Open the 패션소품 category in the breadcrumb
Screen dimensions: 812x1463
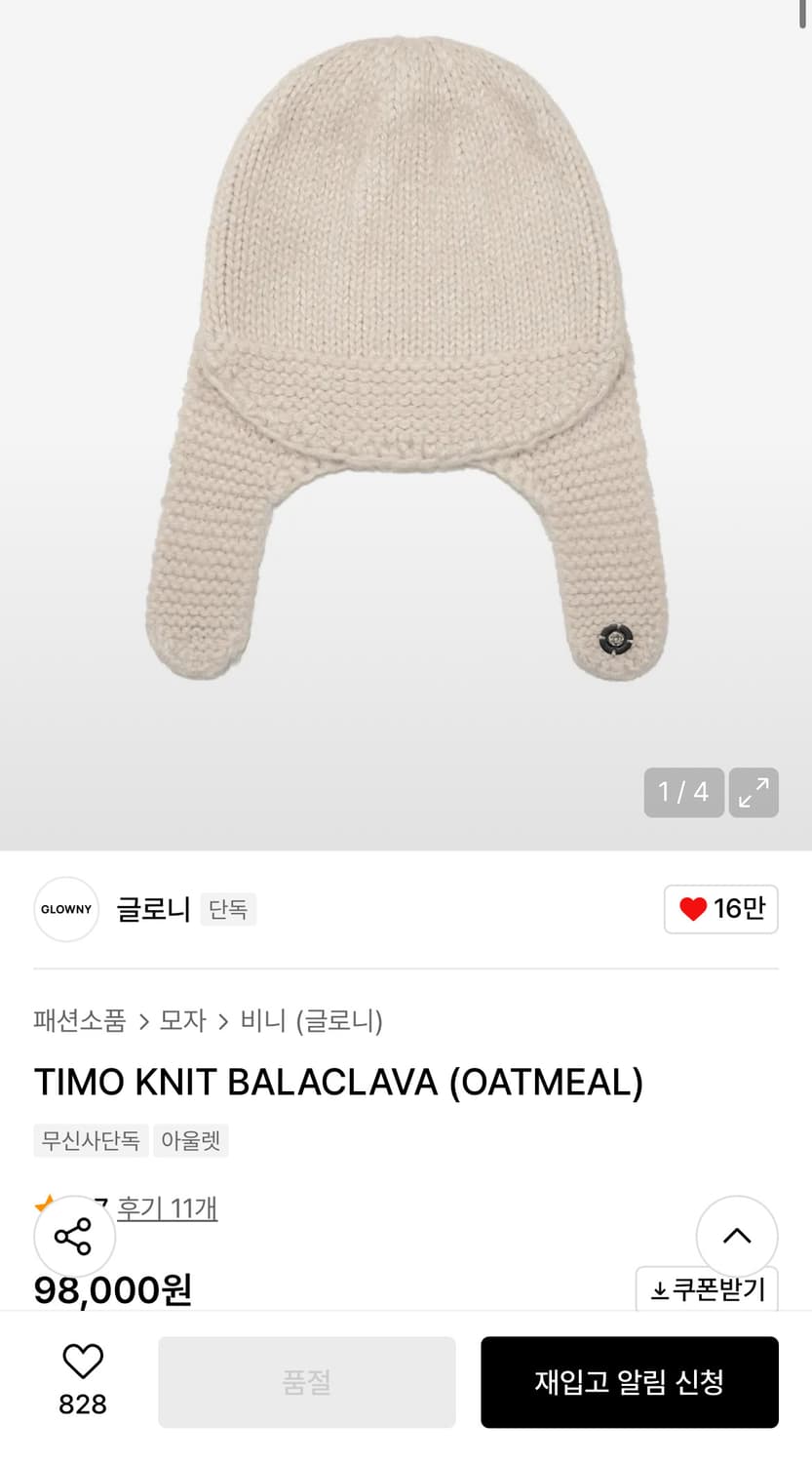pos(80,1021)
